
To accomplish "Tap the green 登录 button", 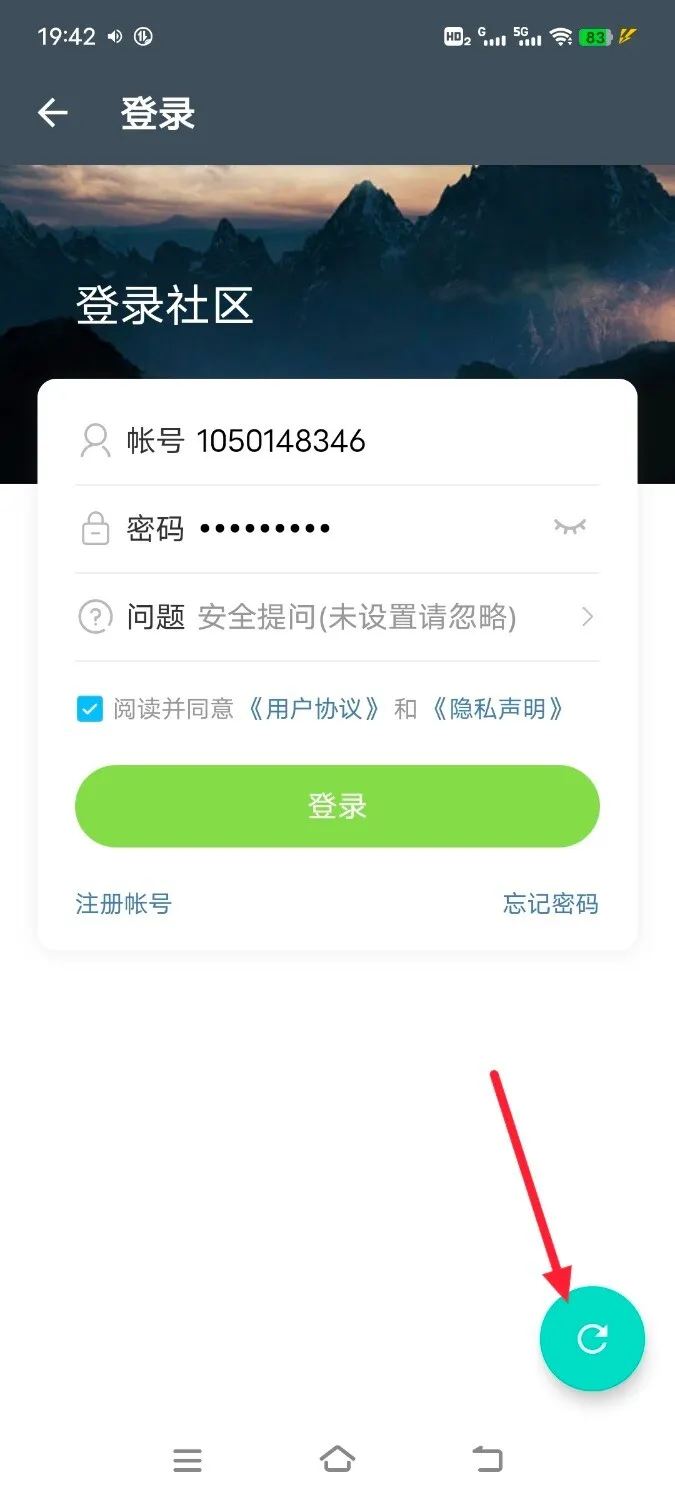I will coord(337,806).
